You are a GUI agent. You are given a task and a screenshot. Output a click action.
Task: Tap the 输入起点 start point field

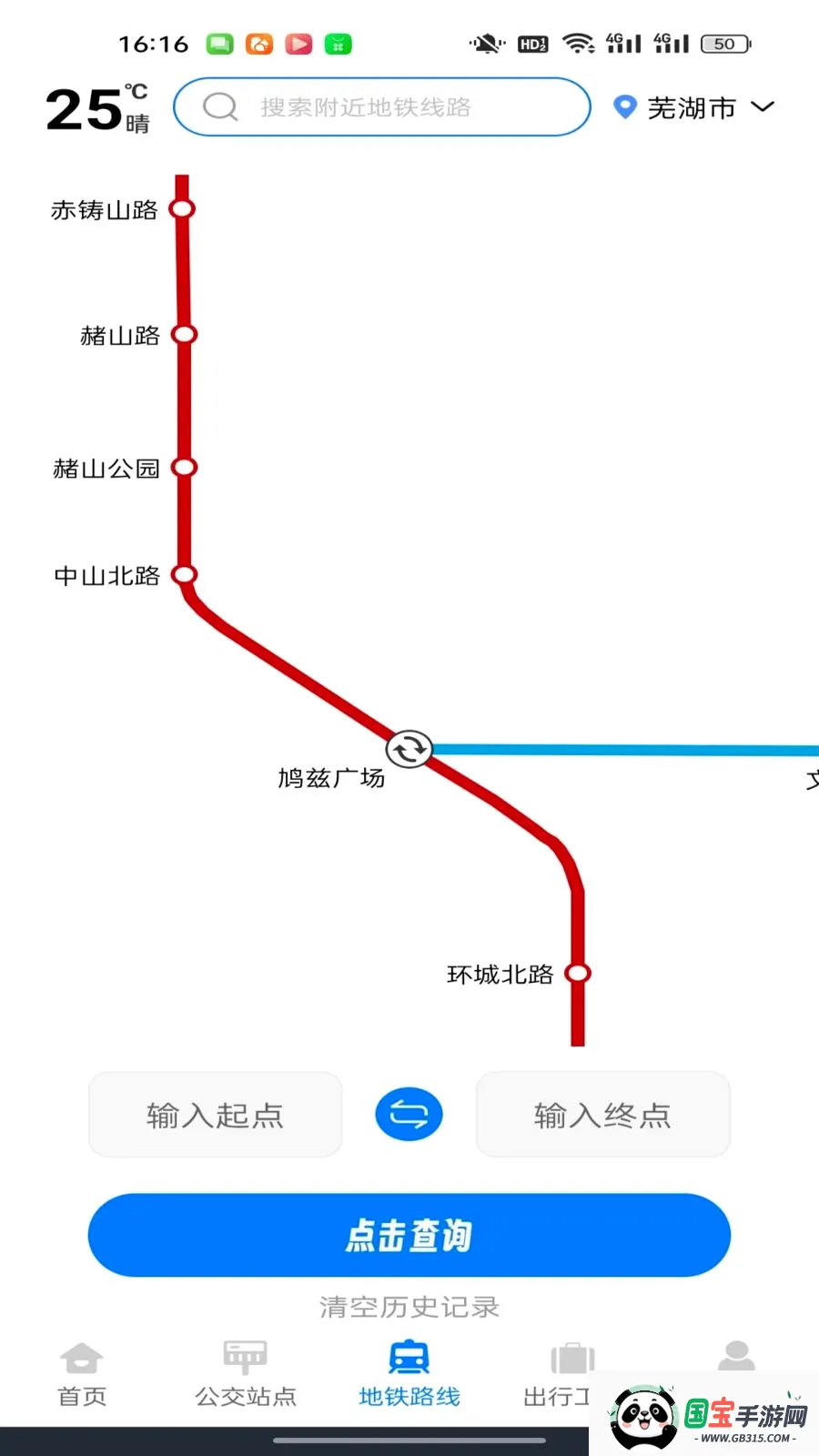point(216,1115)
